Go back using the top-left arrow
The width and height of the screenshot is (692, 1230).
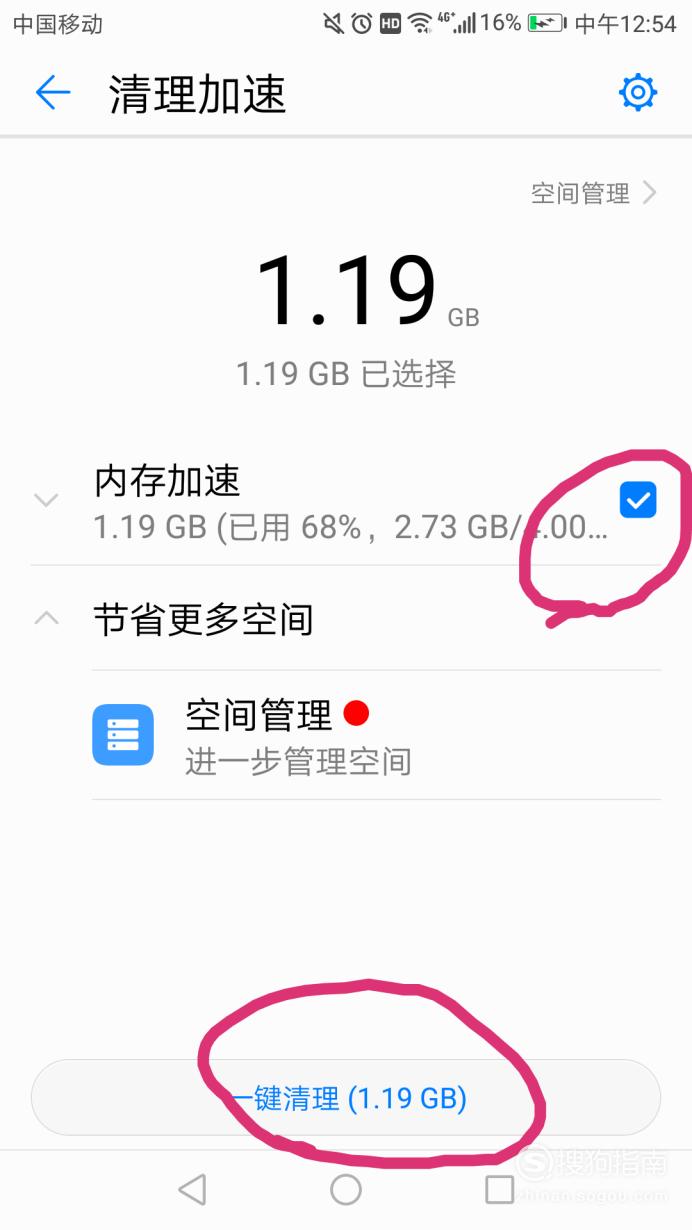(53, 93)
